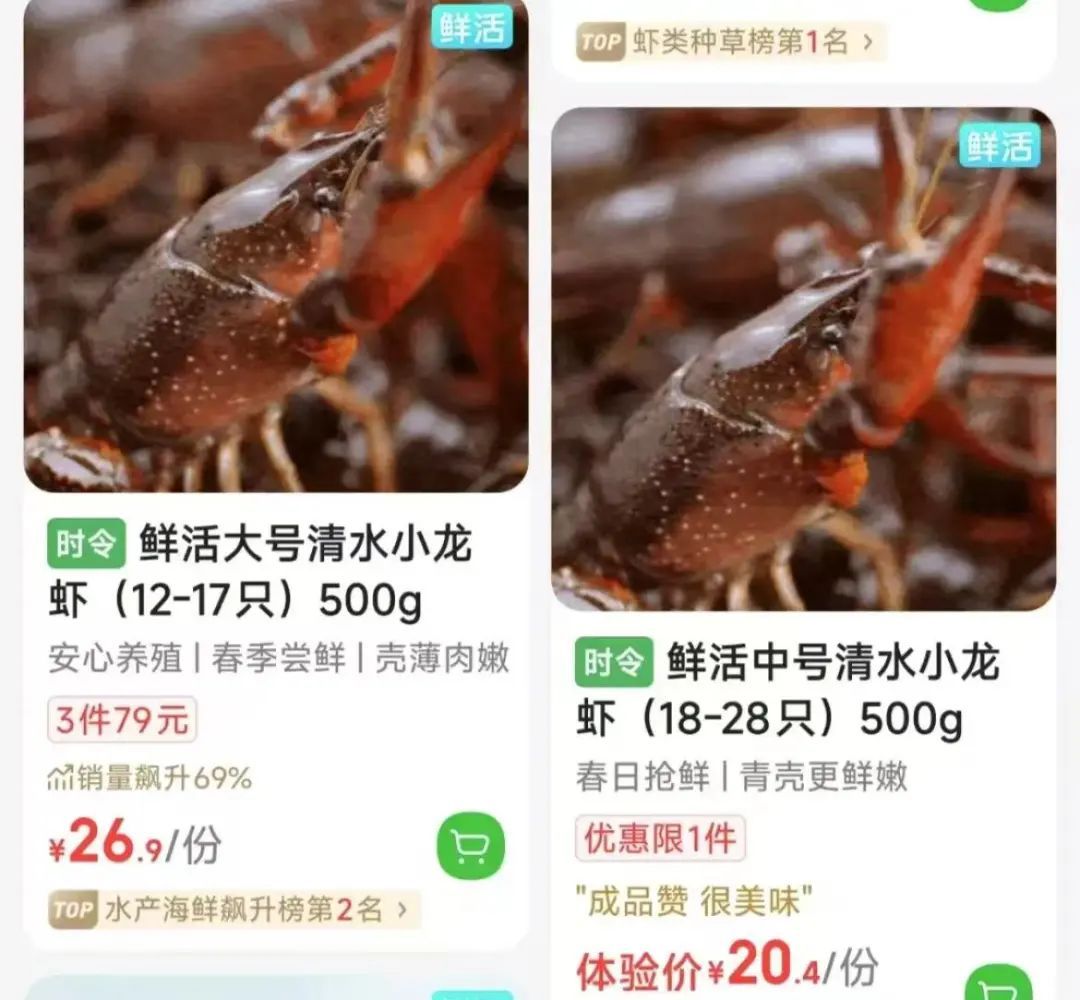Add 中号清水小龙虾 to cart
The image size is (1080, 1000).
[998, 984]
